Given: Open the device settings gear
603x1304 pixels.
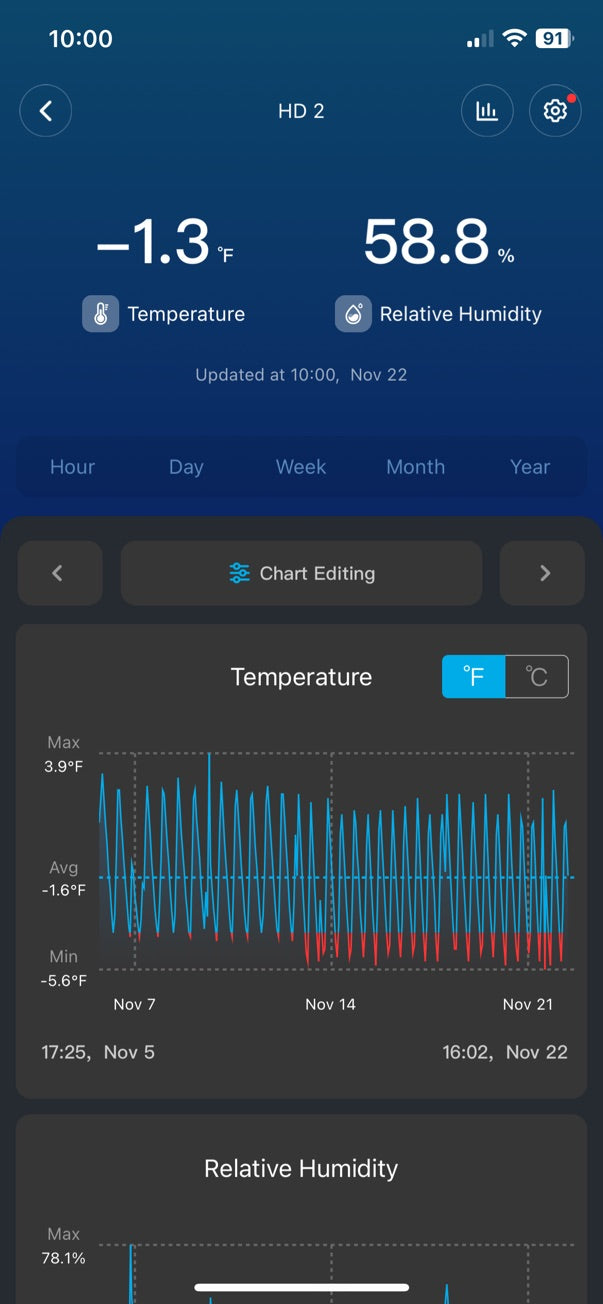Looking at the screenshot, I should 555,111.
